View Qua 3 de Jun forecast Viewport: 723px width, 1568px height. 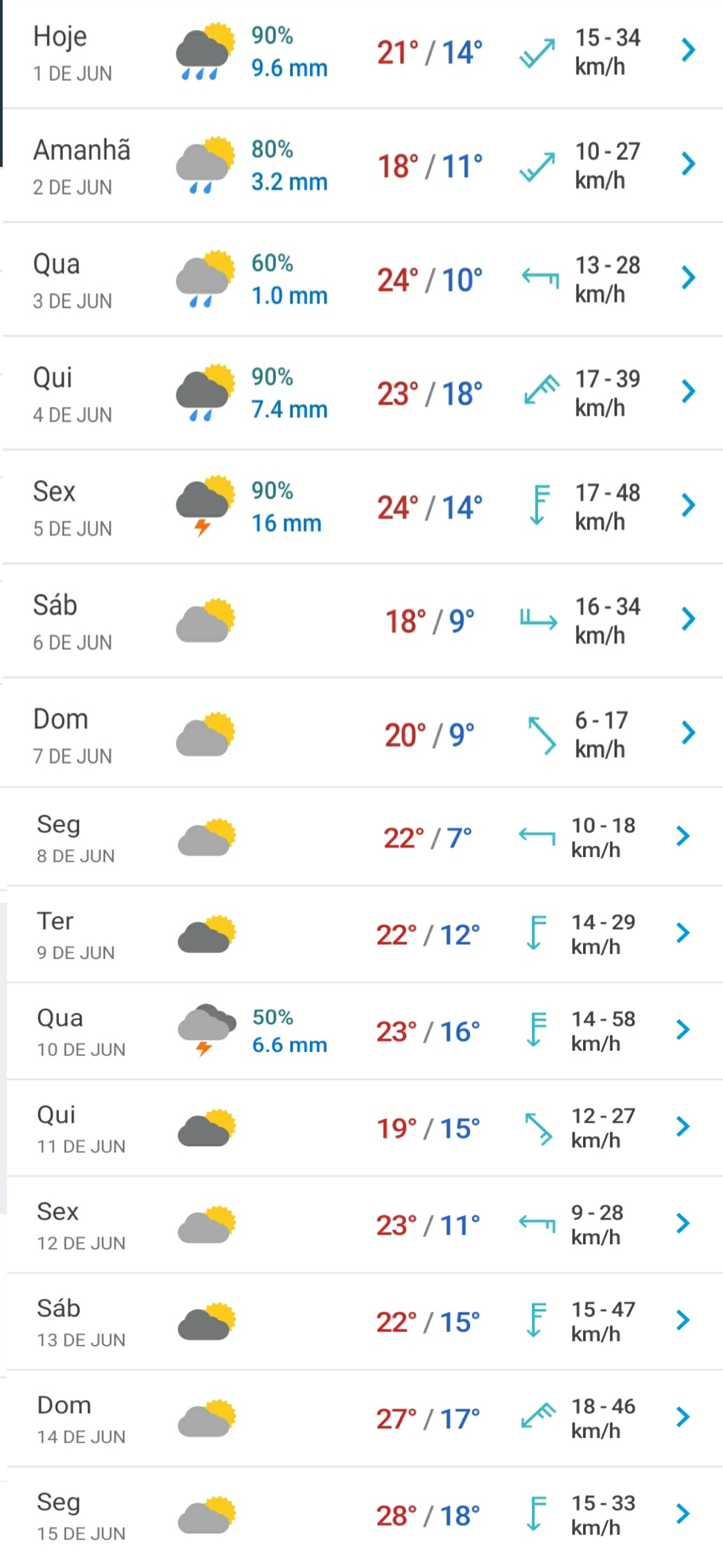[x=363, y=280]
